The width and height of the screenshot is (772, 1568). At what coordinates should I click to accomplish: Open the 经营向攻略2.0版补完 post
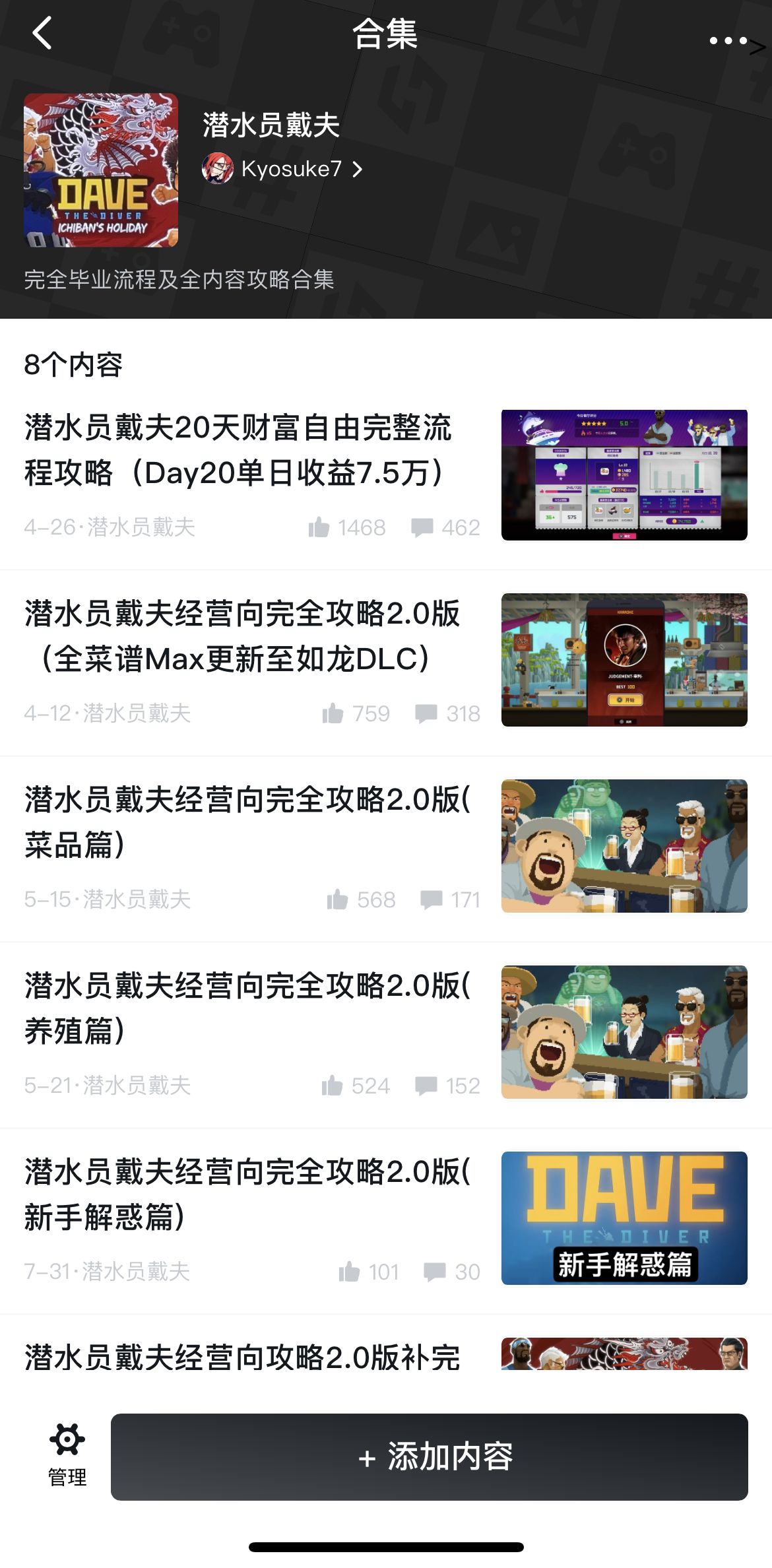[241, 1358]
